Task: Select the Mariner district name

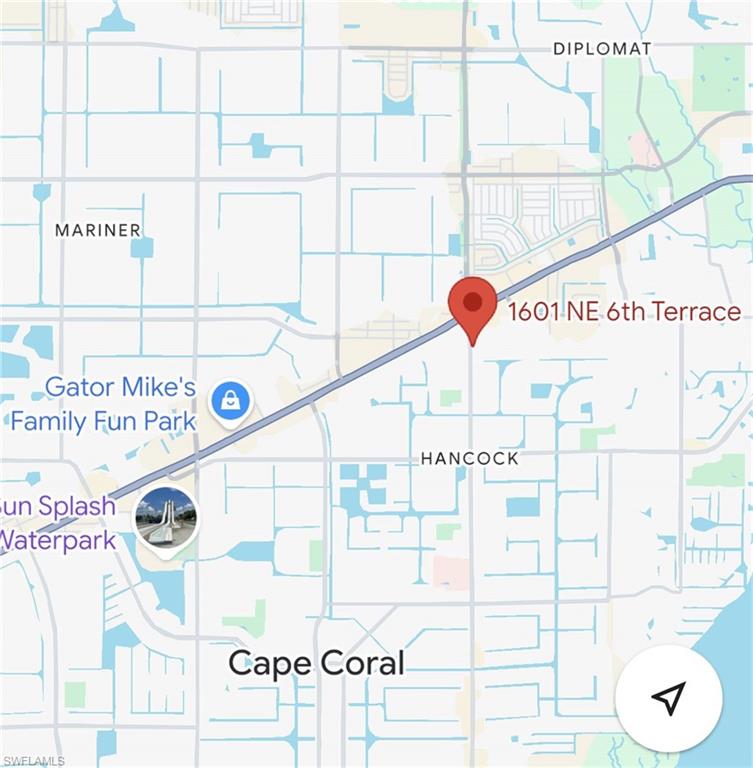Action: click(96, 229)
